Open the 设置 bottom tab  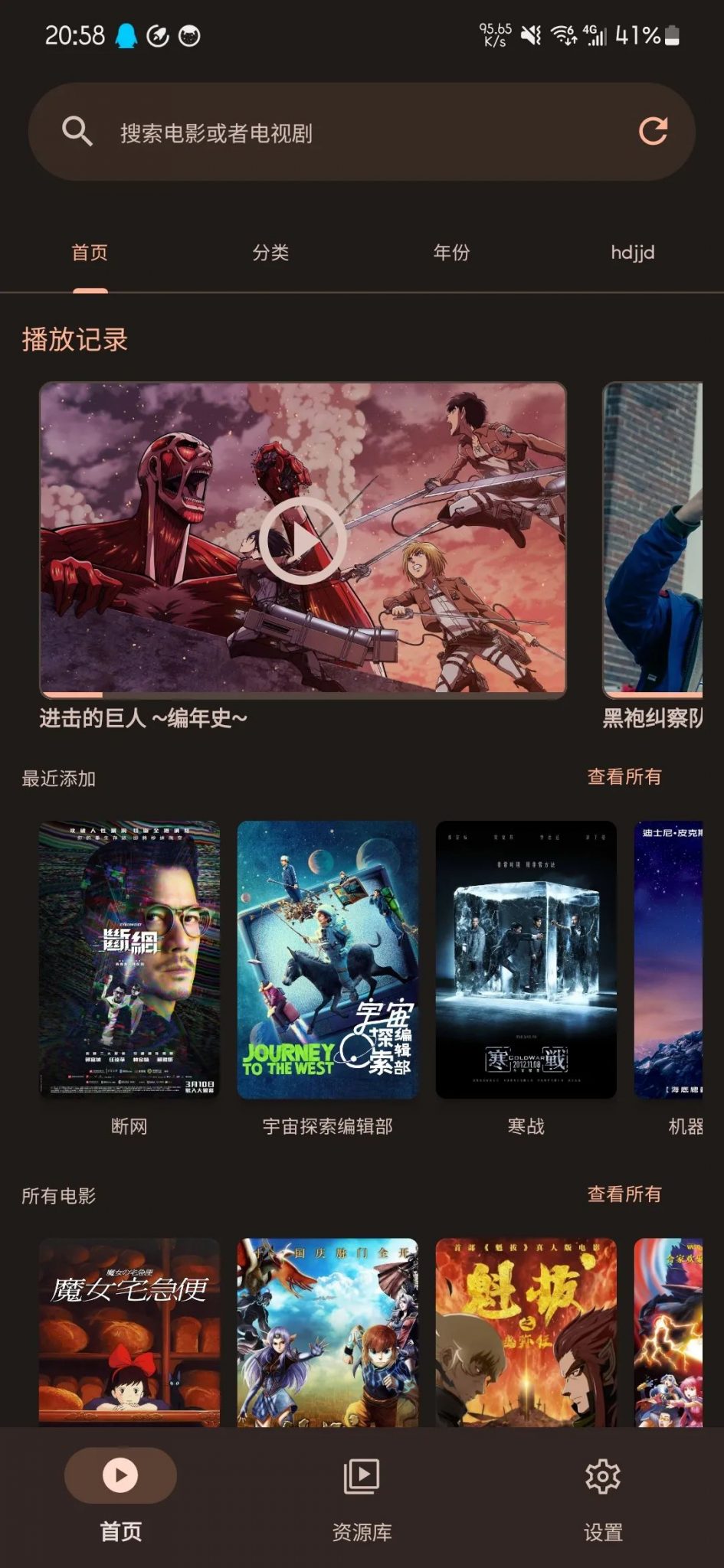point(603,1499)
